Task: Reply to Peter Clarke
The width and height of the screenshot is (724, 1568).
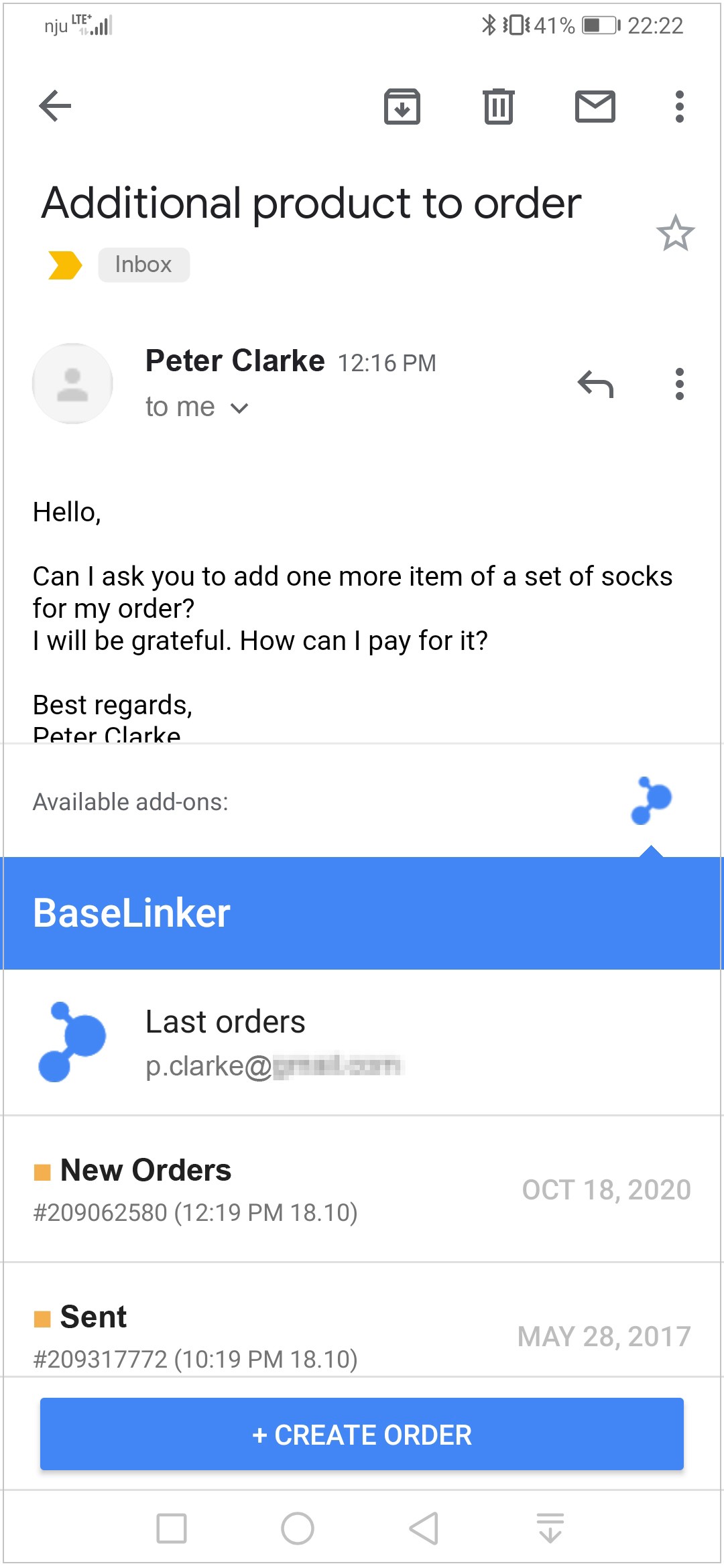Action: (x=595, y=385)
